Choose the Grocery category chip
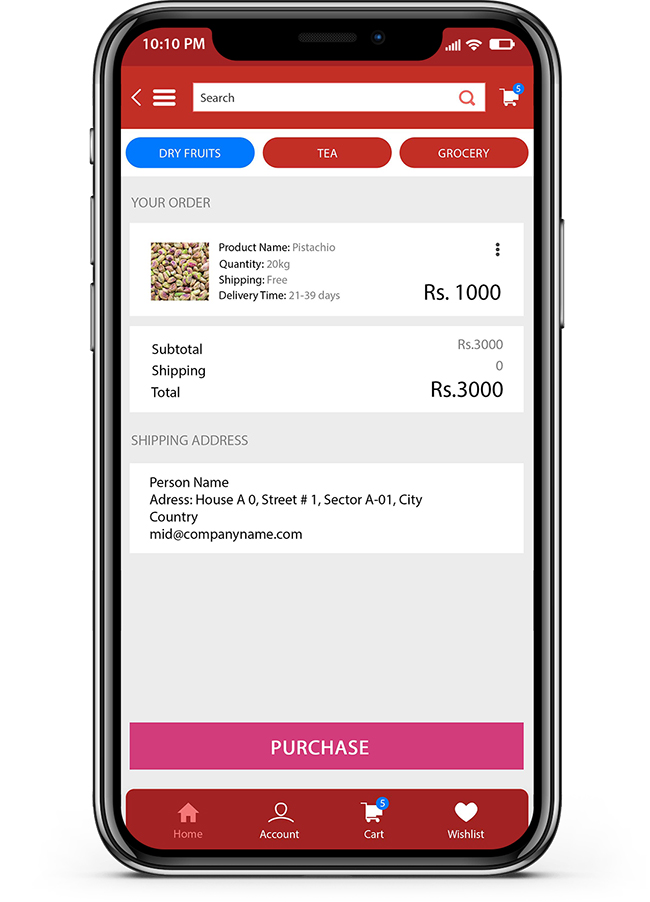Image resolution: width=650 pixels, height=902 pixels. pos(463,153)
